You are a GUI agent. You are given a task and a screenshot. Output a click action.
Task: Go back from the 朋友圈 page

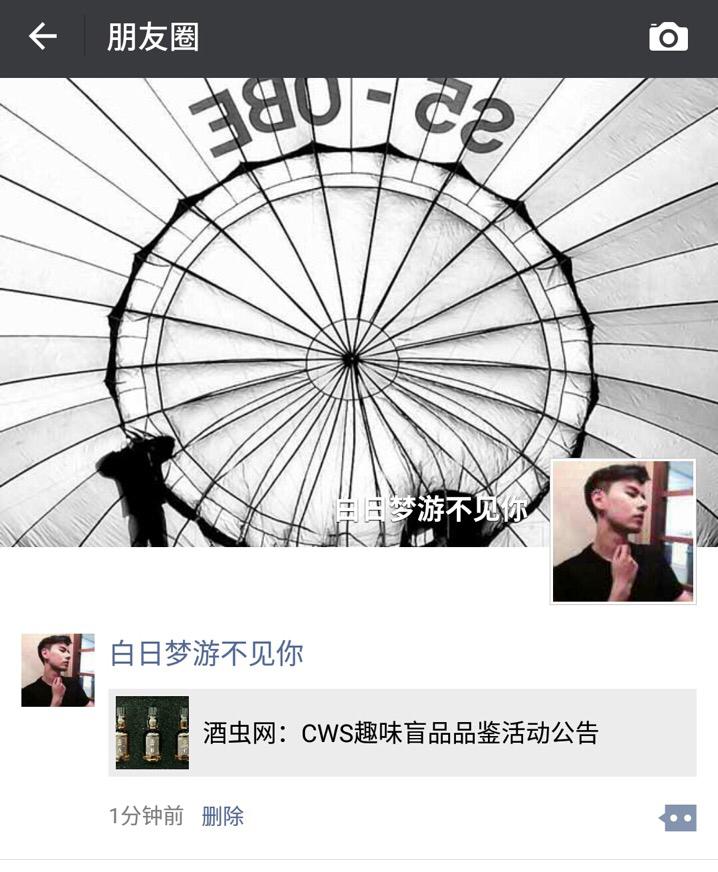point(43,38)
